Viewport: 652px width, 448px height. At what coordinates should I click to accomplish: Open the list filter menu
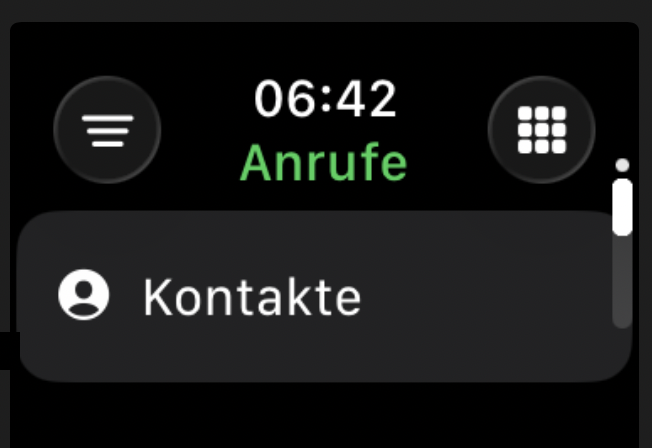pos(107,129)
